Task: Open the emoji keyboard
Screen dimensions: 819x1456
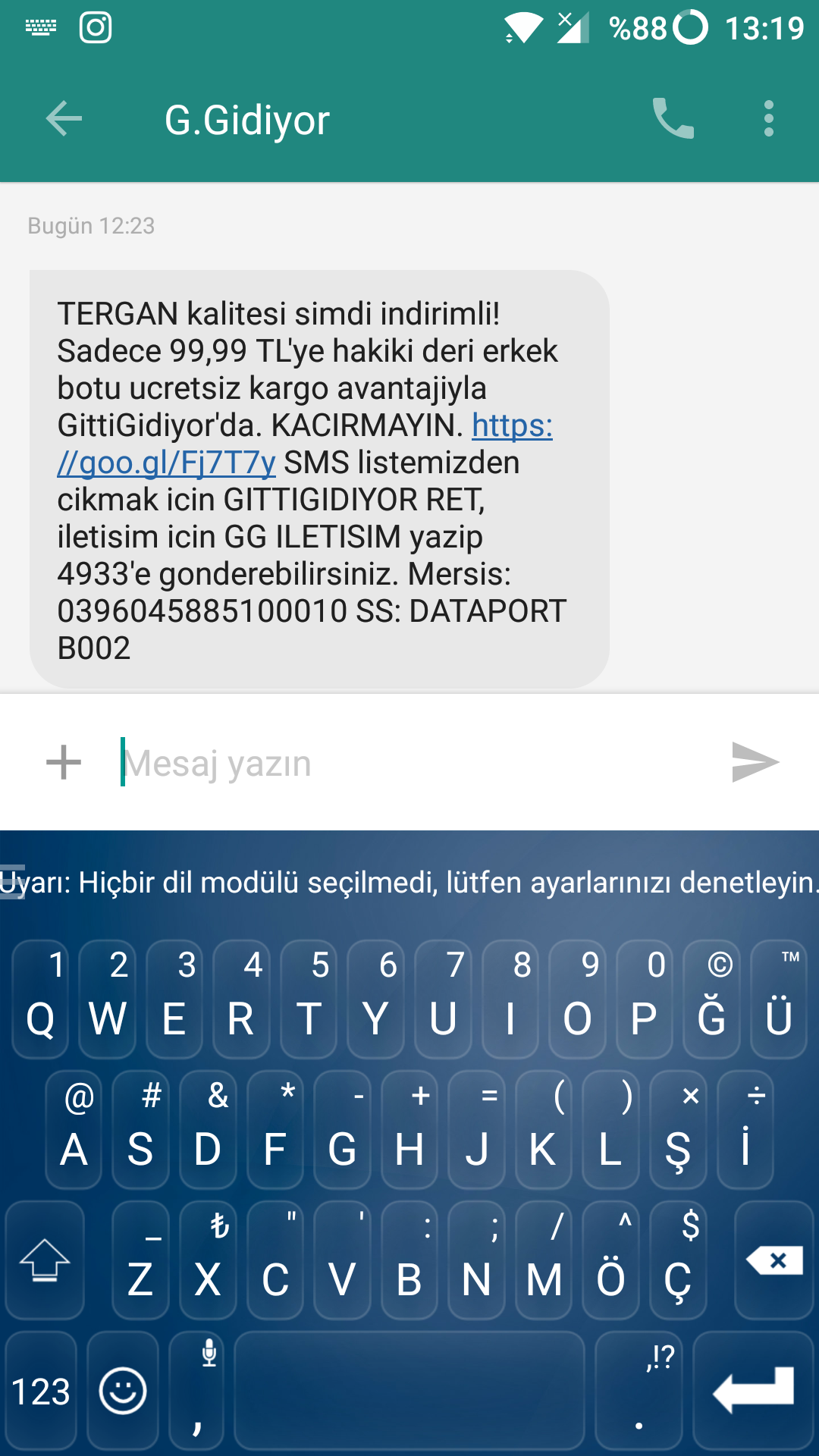Action: pos(123,1391)
